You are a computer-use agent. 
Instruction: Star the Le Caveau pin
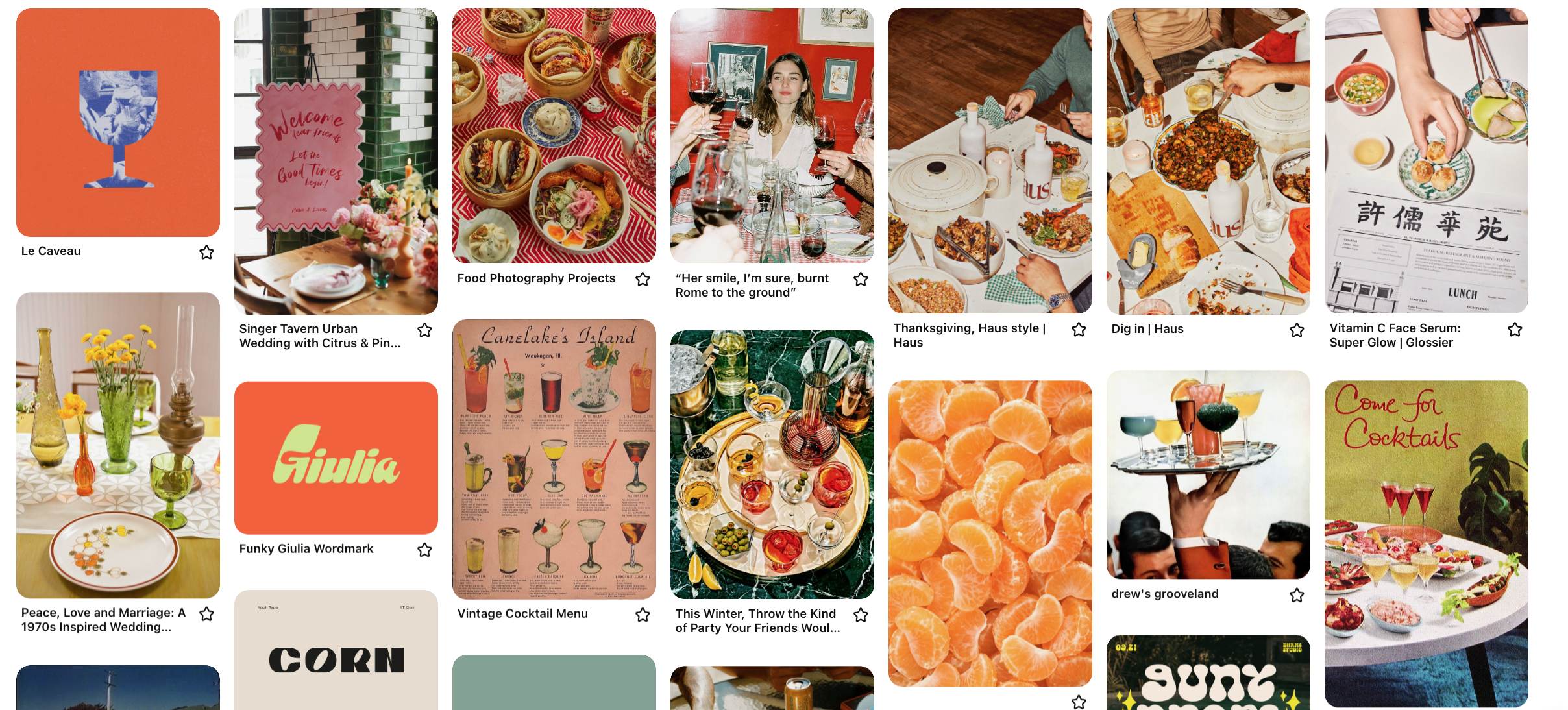pos(206,252)
